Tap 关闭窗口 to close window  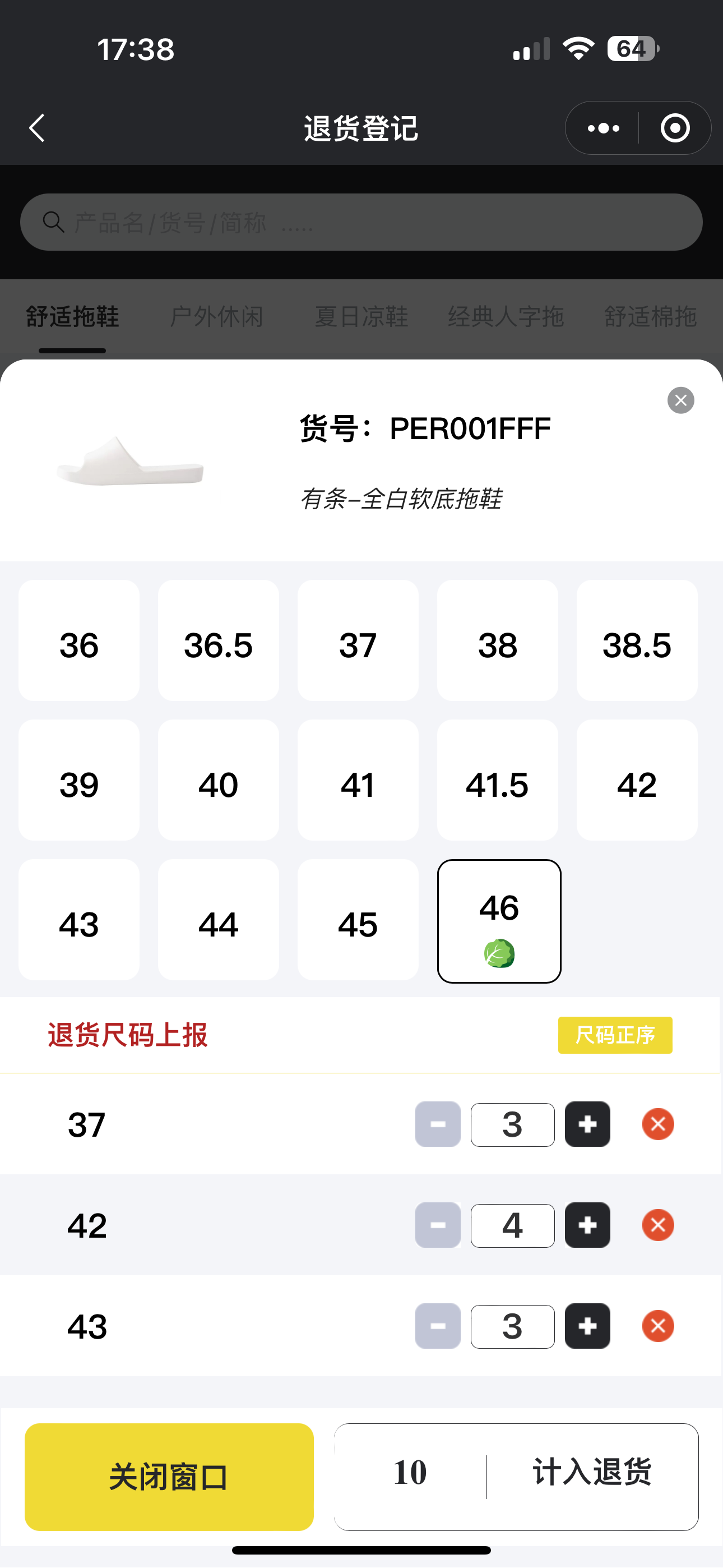pyautogui.click(x=169, y=1477)
